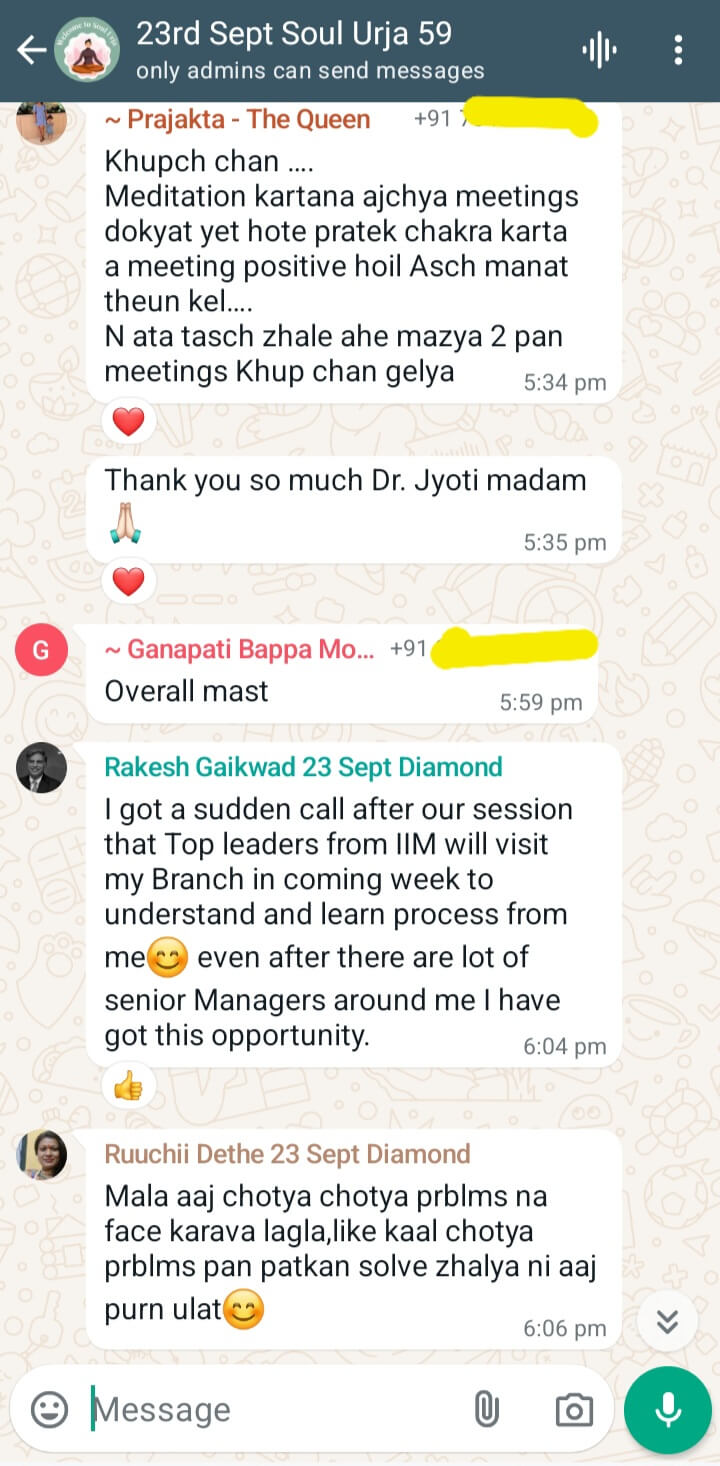This screenshot has width=720, height=1466.
Task: Open the group info for Soul Urja 59
Action: (294, 50)
